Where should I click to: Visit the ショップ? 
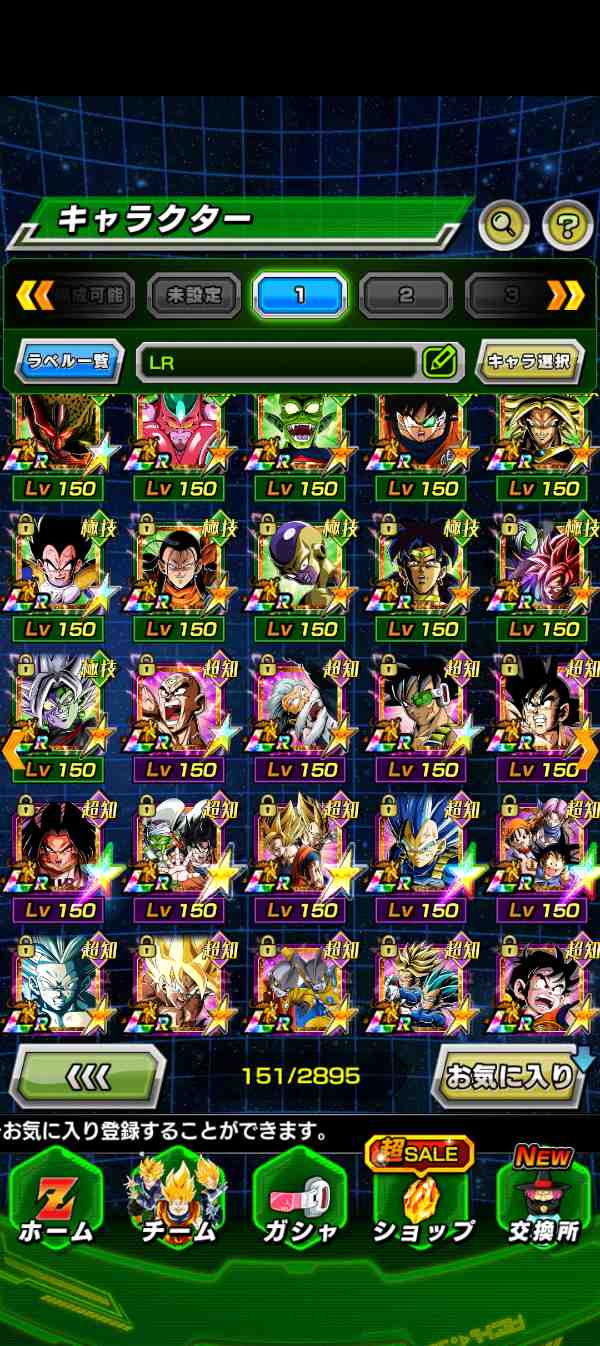[x=423, y=1200]
